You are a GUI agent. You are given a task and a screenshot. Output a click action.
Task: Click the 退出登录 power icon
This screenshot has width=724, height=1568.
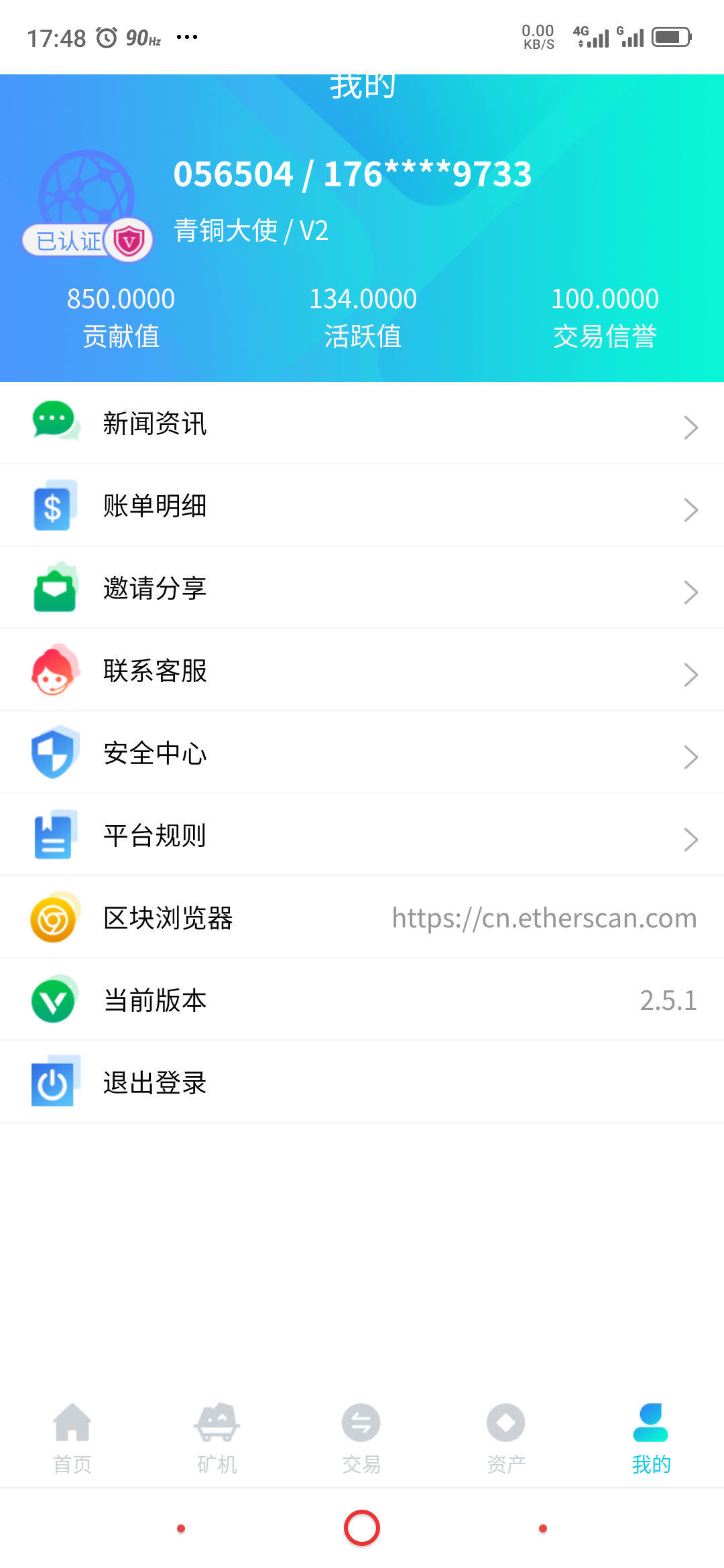[x=54, y=1083]
